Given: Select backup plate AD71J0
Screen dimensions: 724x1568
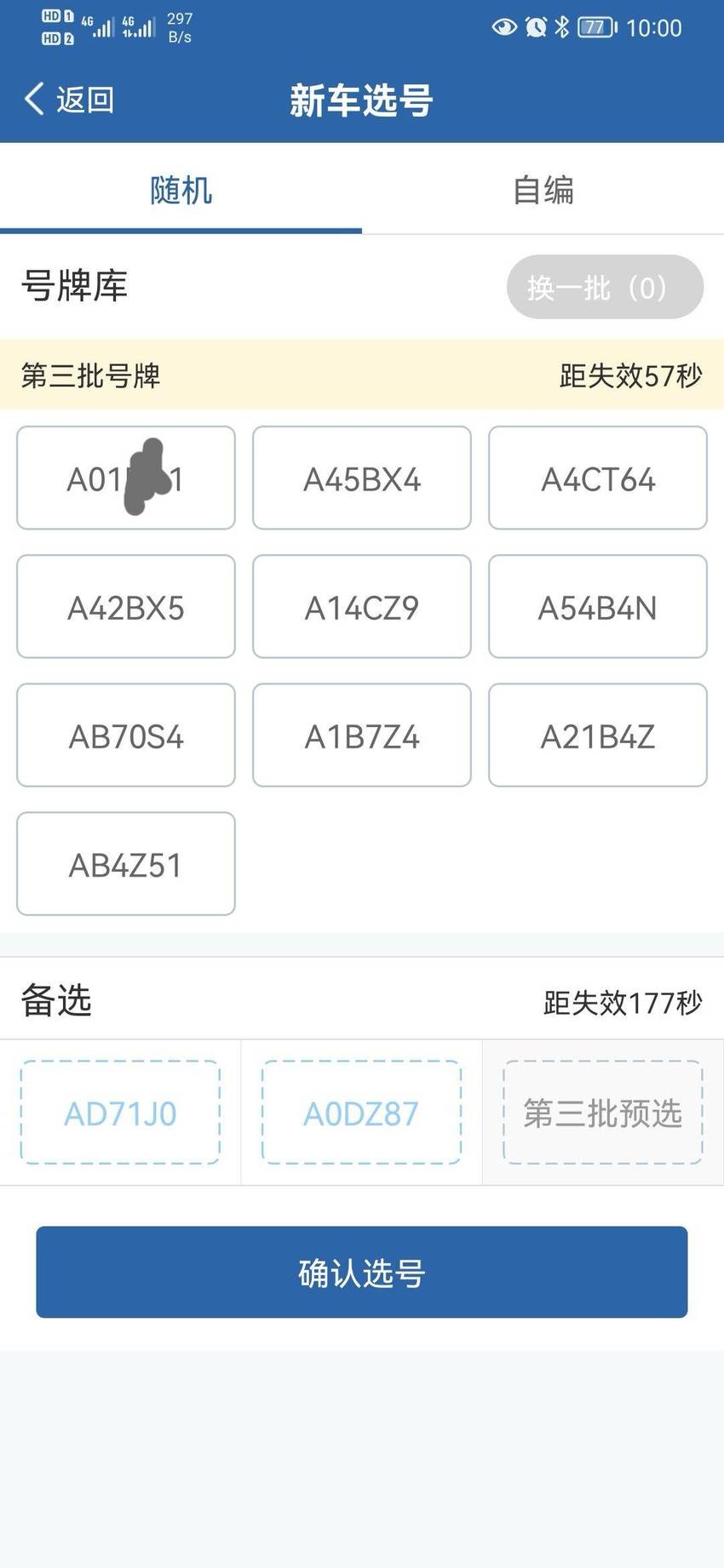Looking at the screenshot, I should click(x=120, y=1113).
